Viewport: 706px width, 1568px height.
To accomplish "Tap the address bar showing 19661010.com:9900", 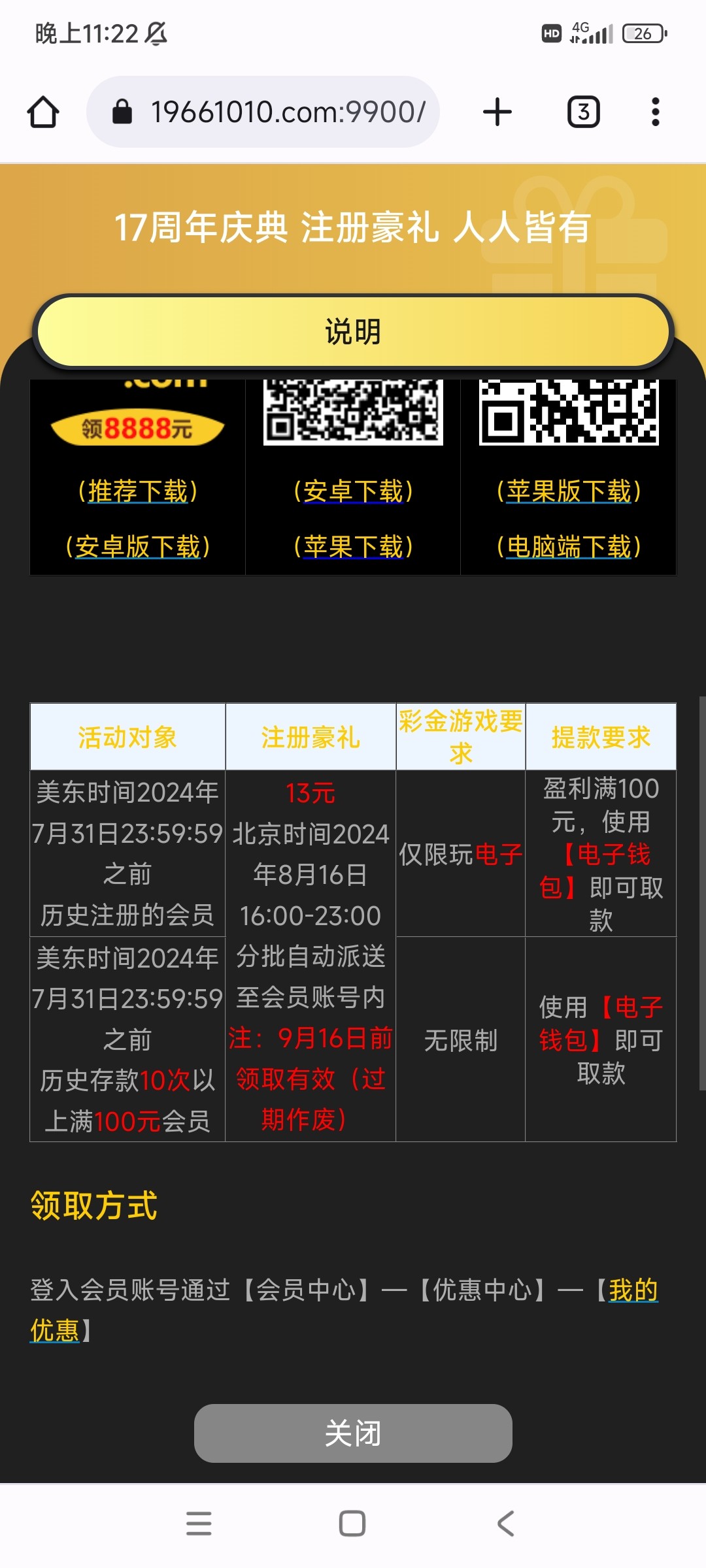I will pyautogui.click(x=288, y=111).
